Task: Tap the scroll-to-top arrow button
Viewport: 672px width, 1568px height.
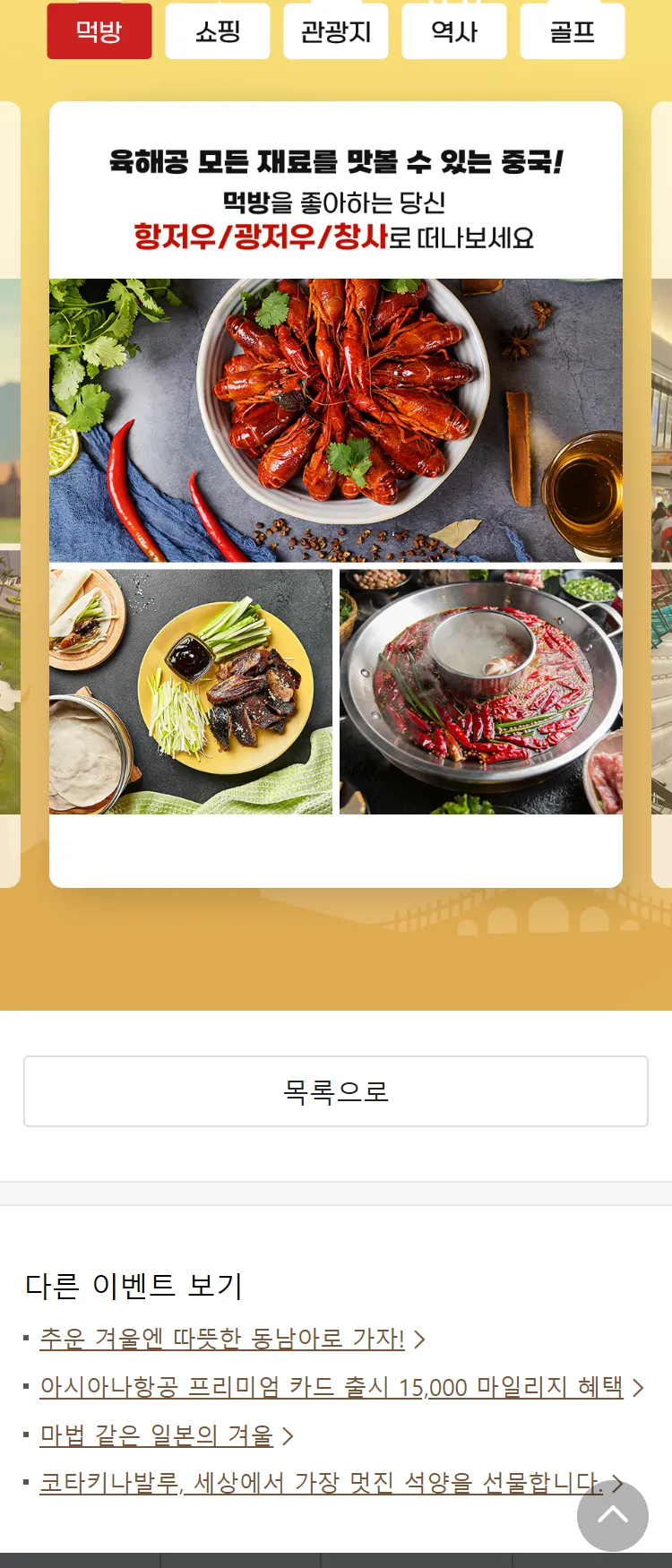Action: tap(613, 1516)
